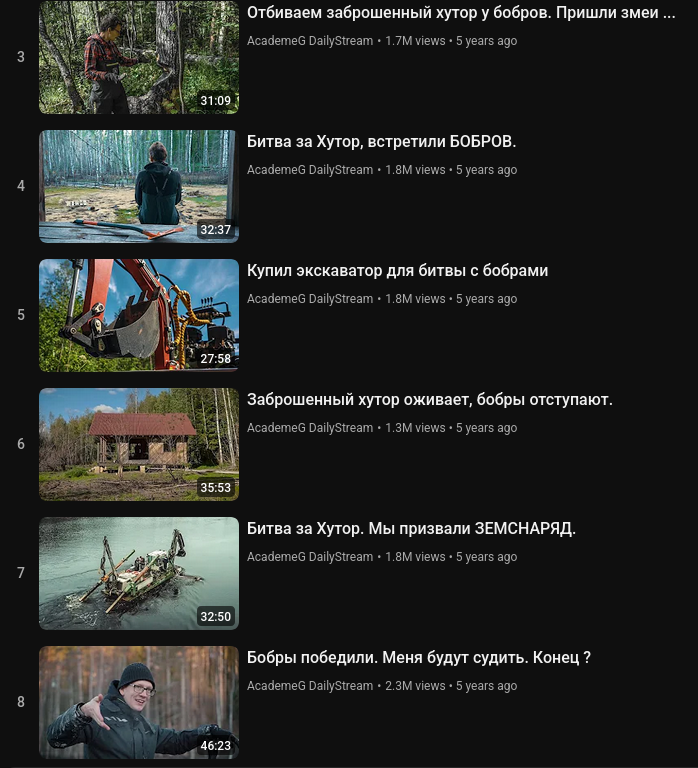Open 'Битва за Хутор. Мы призвали ЗЕМСНАРЯД.'
This screenshot has width=698, height=768.
(x=411, y=529)
